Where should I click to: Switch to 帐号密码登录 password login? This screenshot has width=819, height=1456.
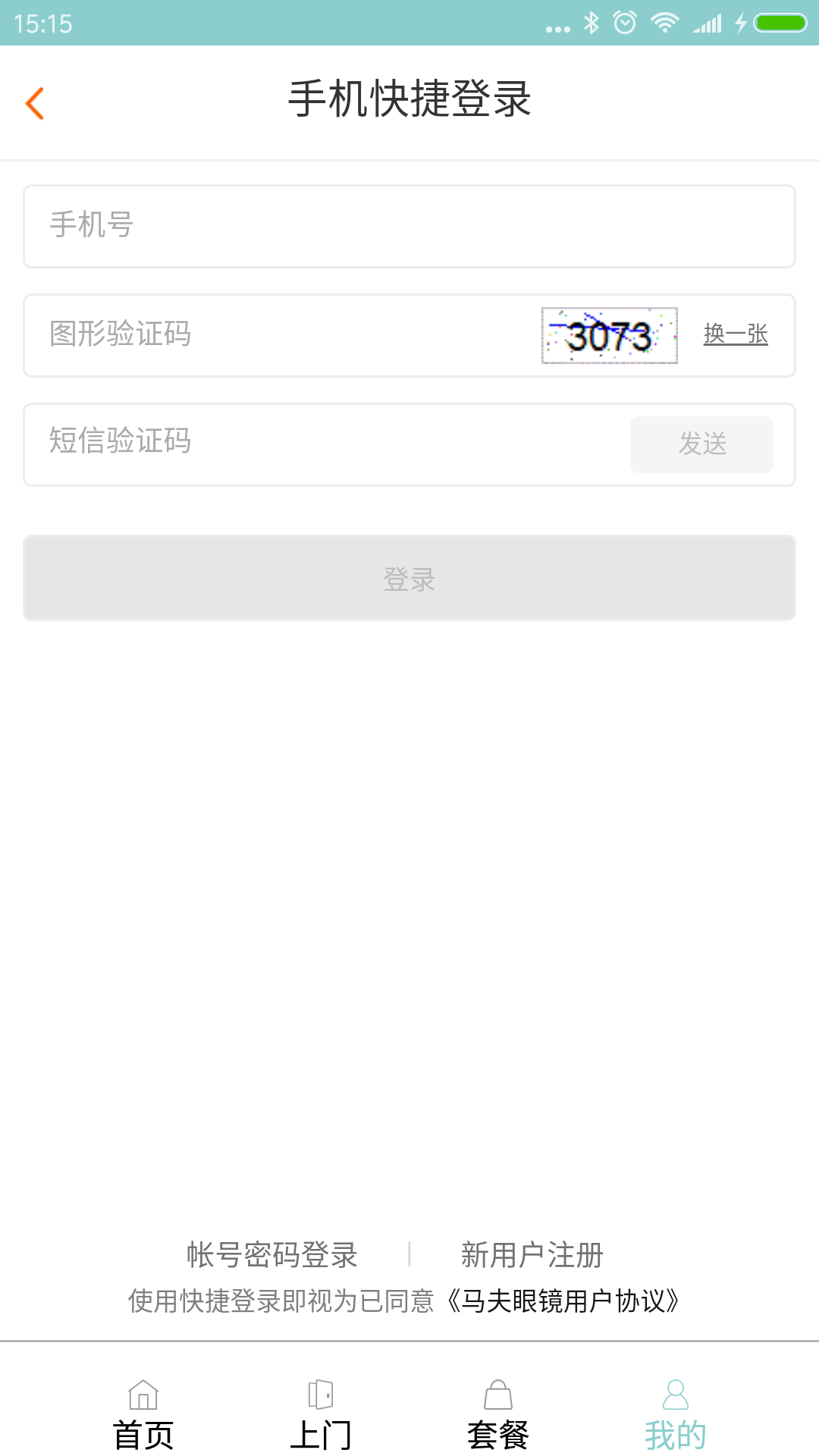(272, 1255)
